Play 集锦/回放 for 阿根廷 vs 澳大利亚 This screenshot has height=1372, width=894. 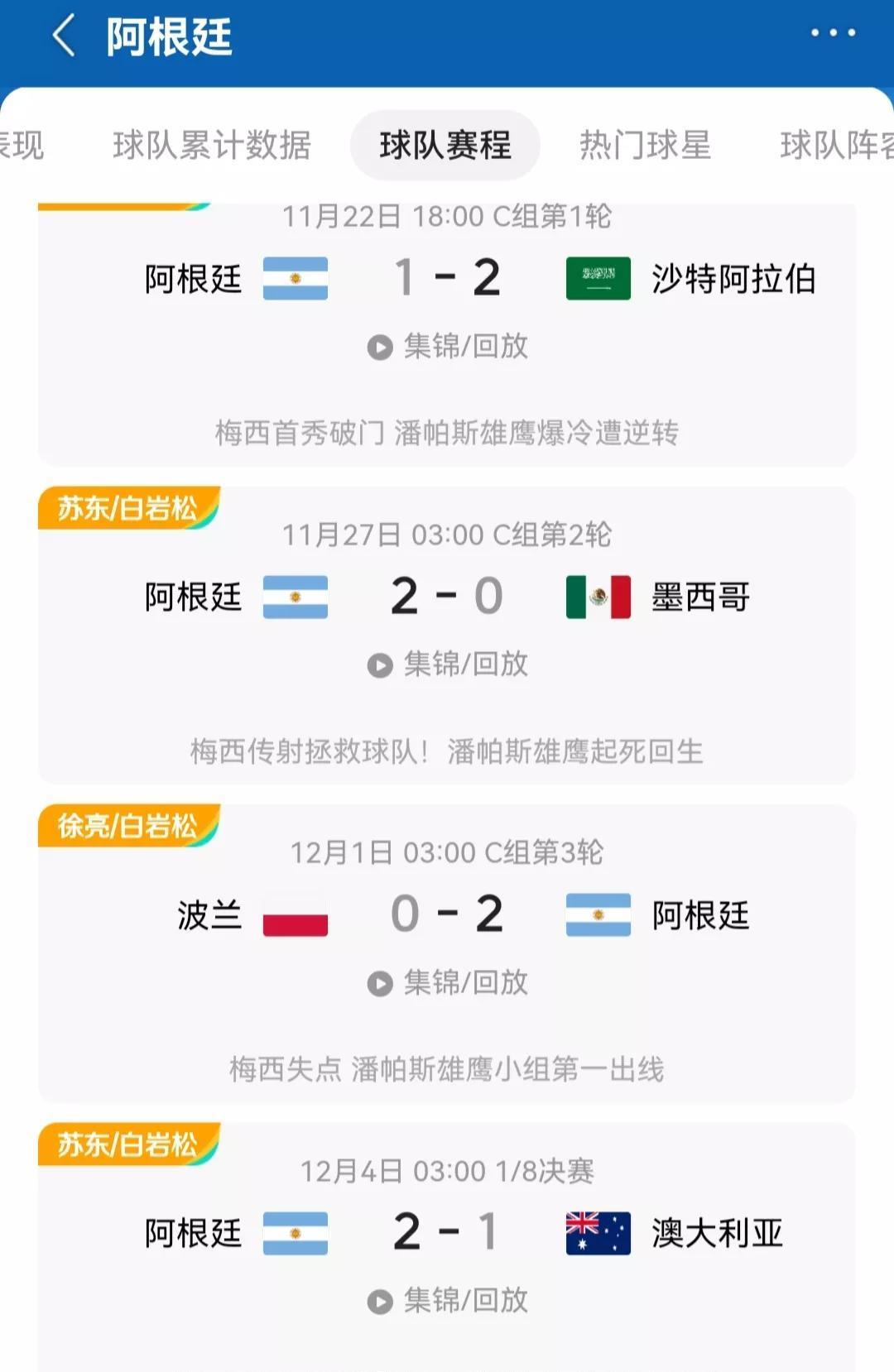pyautogui.click(x=448, y=1301)
